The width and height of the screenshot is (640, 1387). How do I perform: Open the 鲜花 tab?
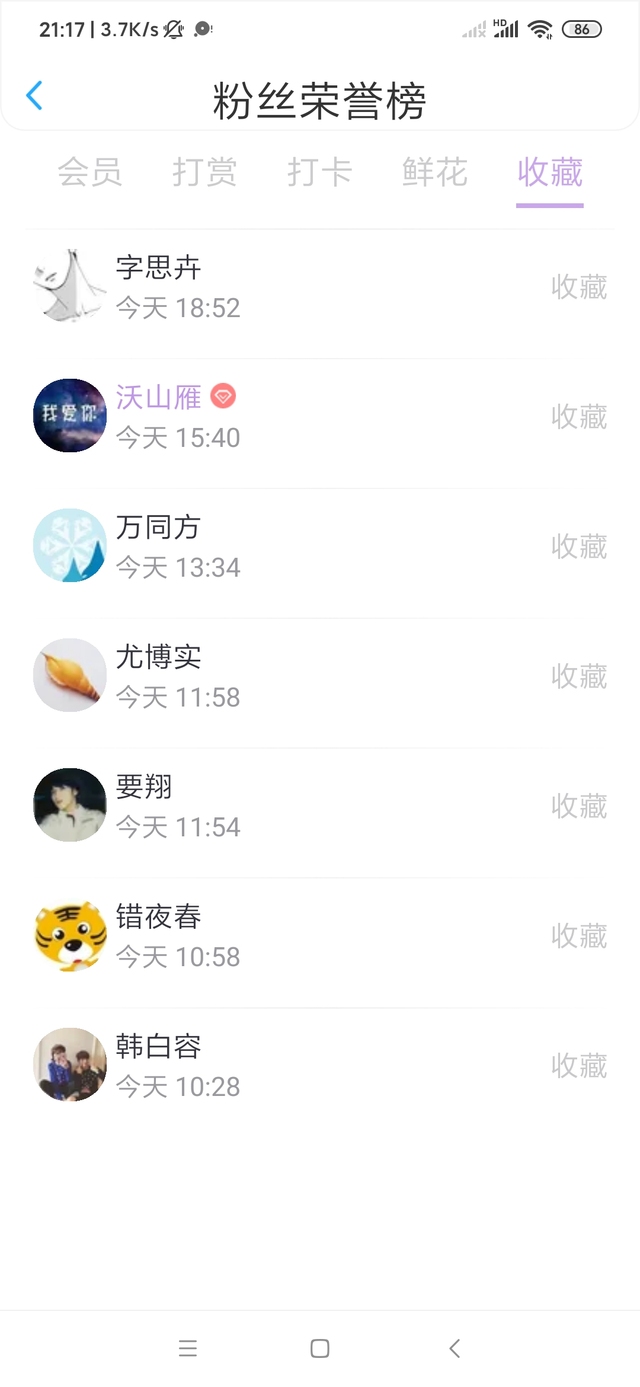[435, 173]
